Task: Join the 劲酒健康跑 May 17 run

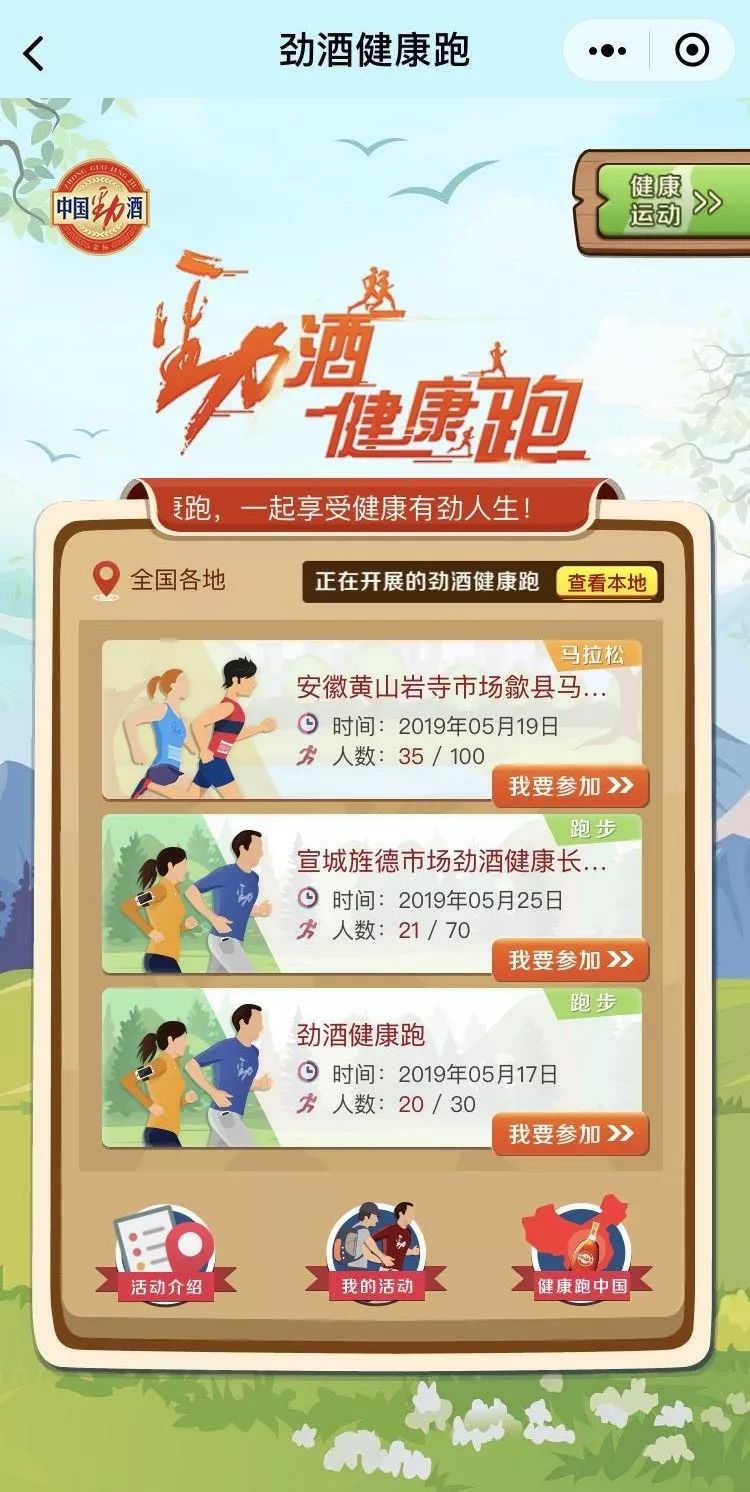Action: (x=570, y=1134)
